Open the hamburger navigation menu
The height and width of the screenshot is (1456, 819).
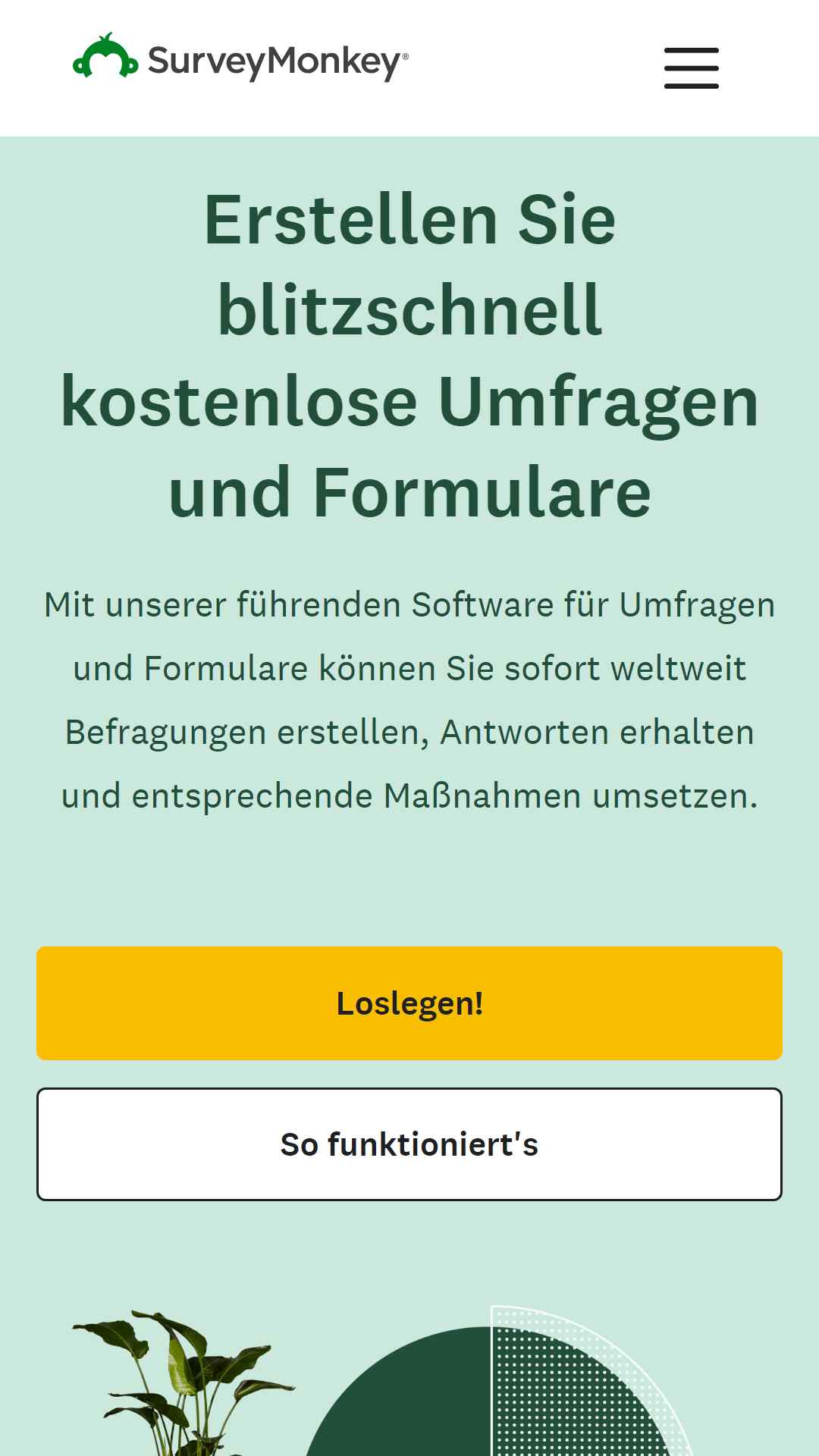coord(691,68)
